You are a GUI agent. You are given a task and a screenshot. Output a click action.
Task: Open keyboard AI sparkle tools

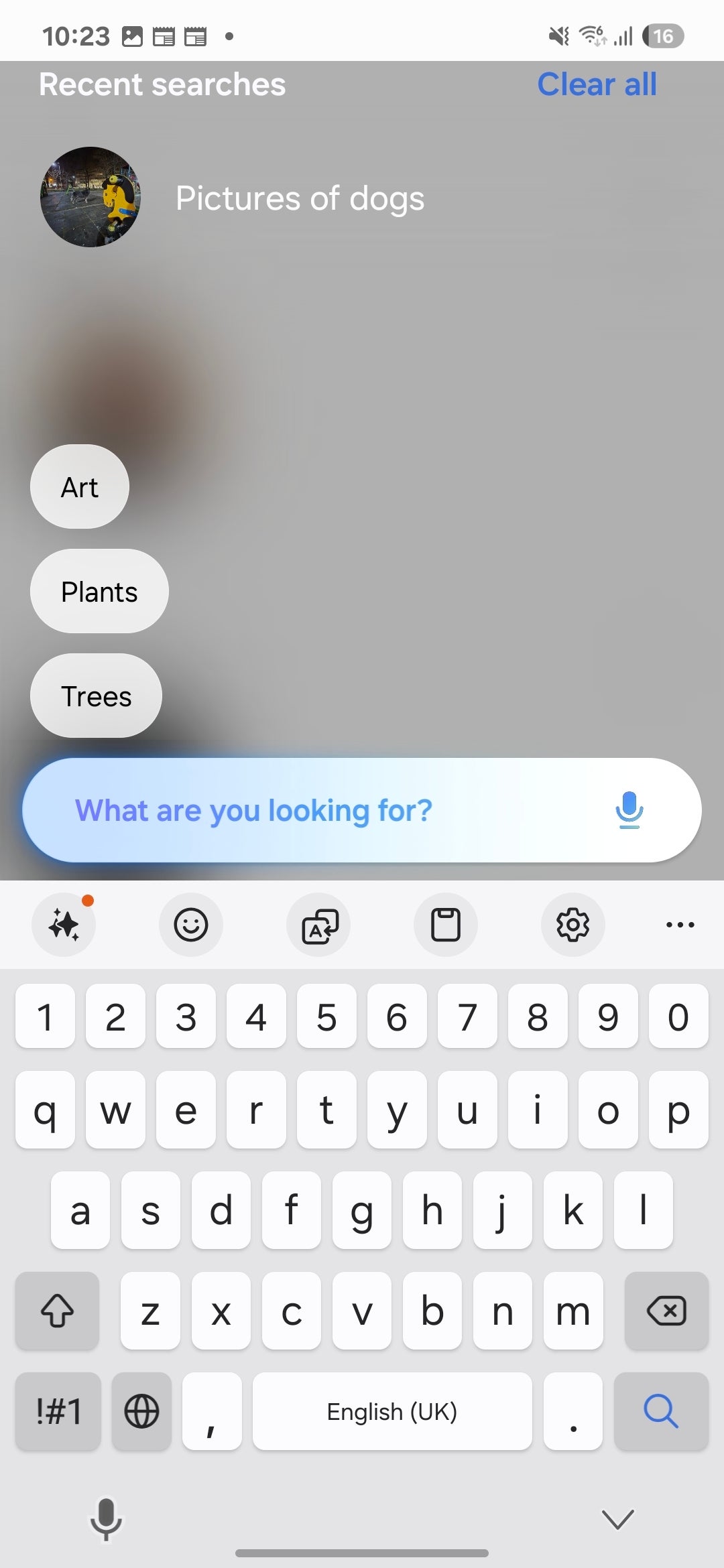[x=64, y=925]
